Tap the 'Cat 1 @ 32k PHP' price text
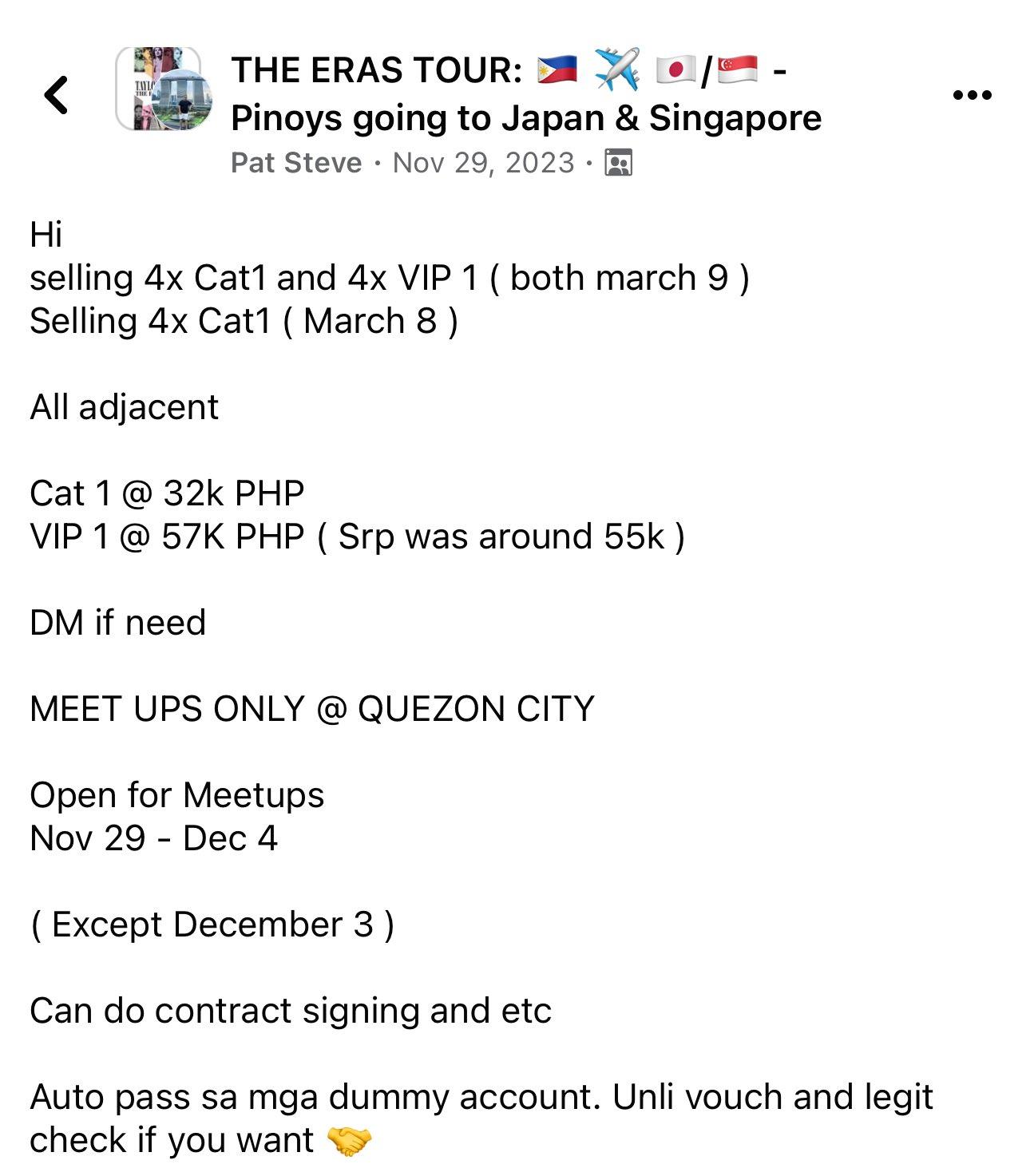This screenshot has width=1030, height=1176. (168, 493)
